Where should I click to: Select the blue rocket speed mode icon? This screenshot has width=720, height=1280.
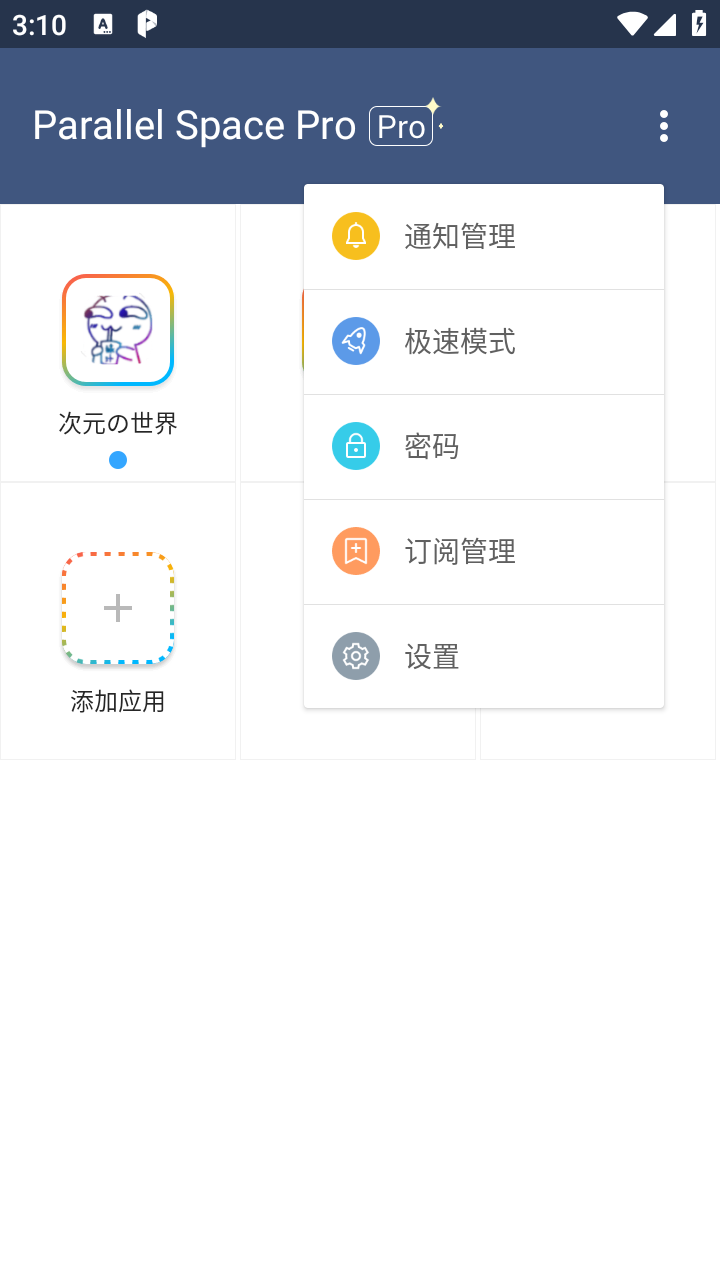point(355,341)
